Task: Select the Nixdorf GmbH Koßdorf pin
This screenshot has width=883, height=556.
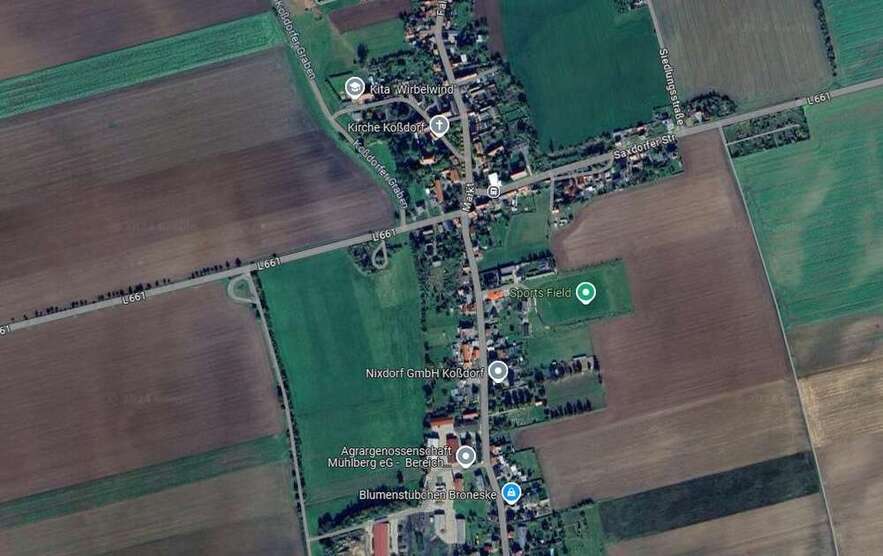Action: tap(498, 373)
